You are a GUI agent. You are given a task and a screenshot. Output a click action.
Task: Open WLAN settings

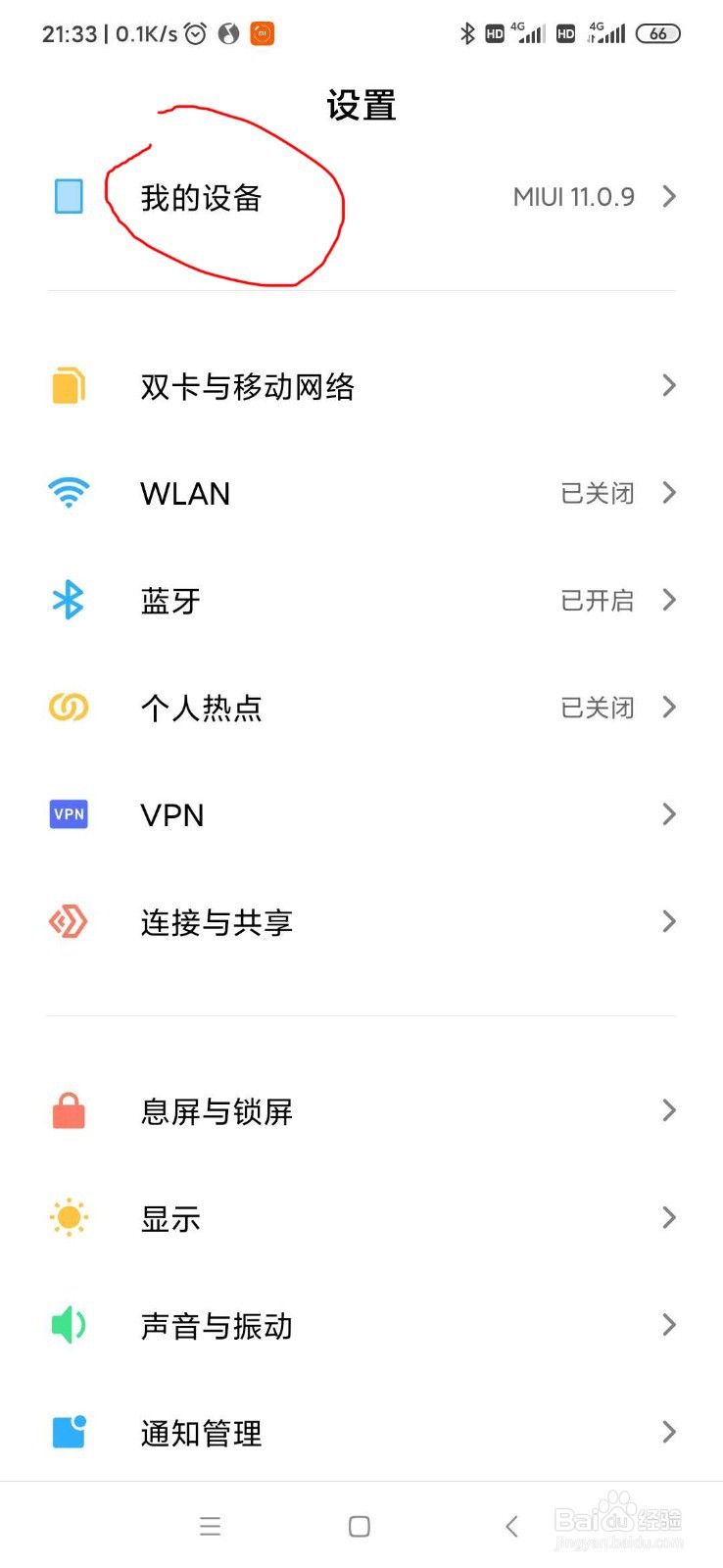click(361, 493)
